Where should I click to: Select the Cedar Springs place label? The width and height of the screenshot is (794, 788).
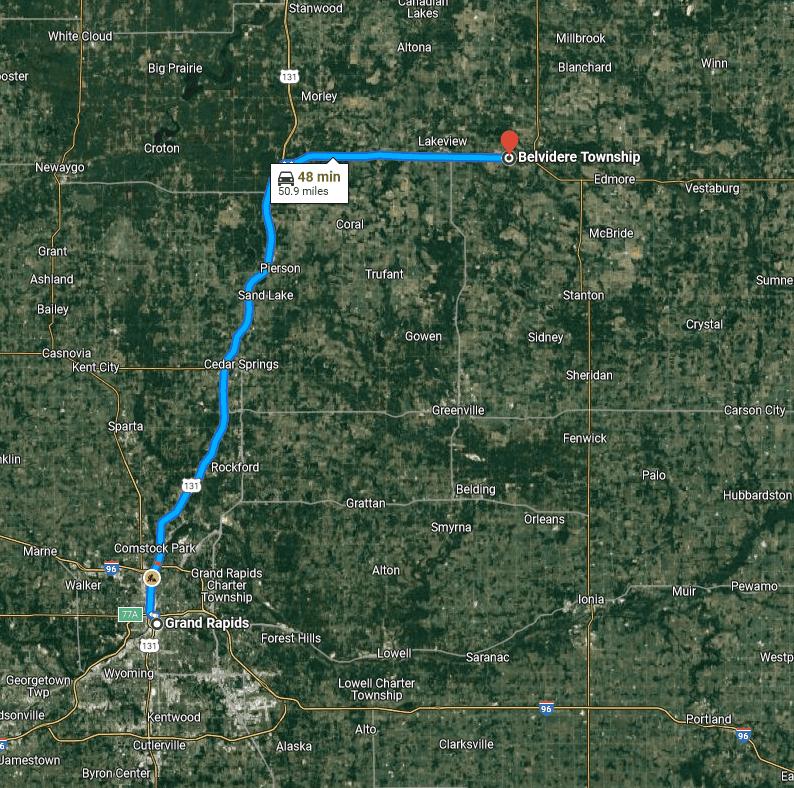pos(241,364)
